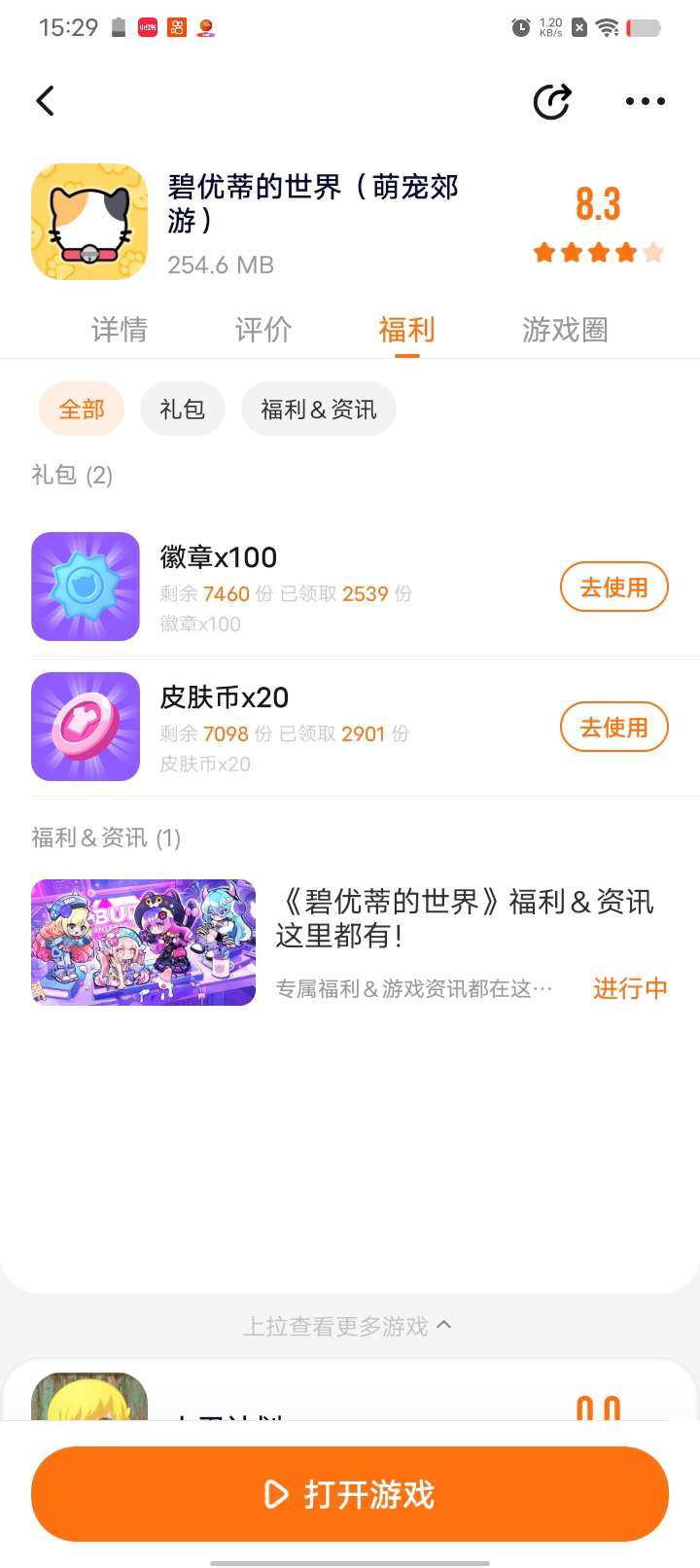Expand 上拉查看更多游戏 section
This screenshot has height=1568, width=700.
click(347, 1327)
